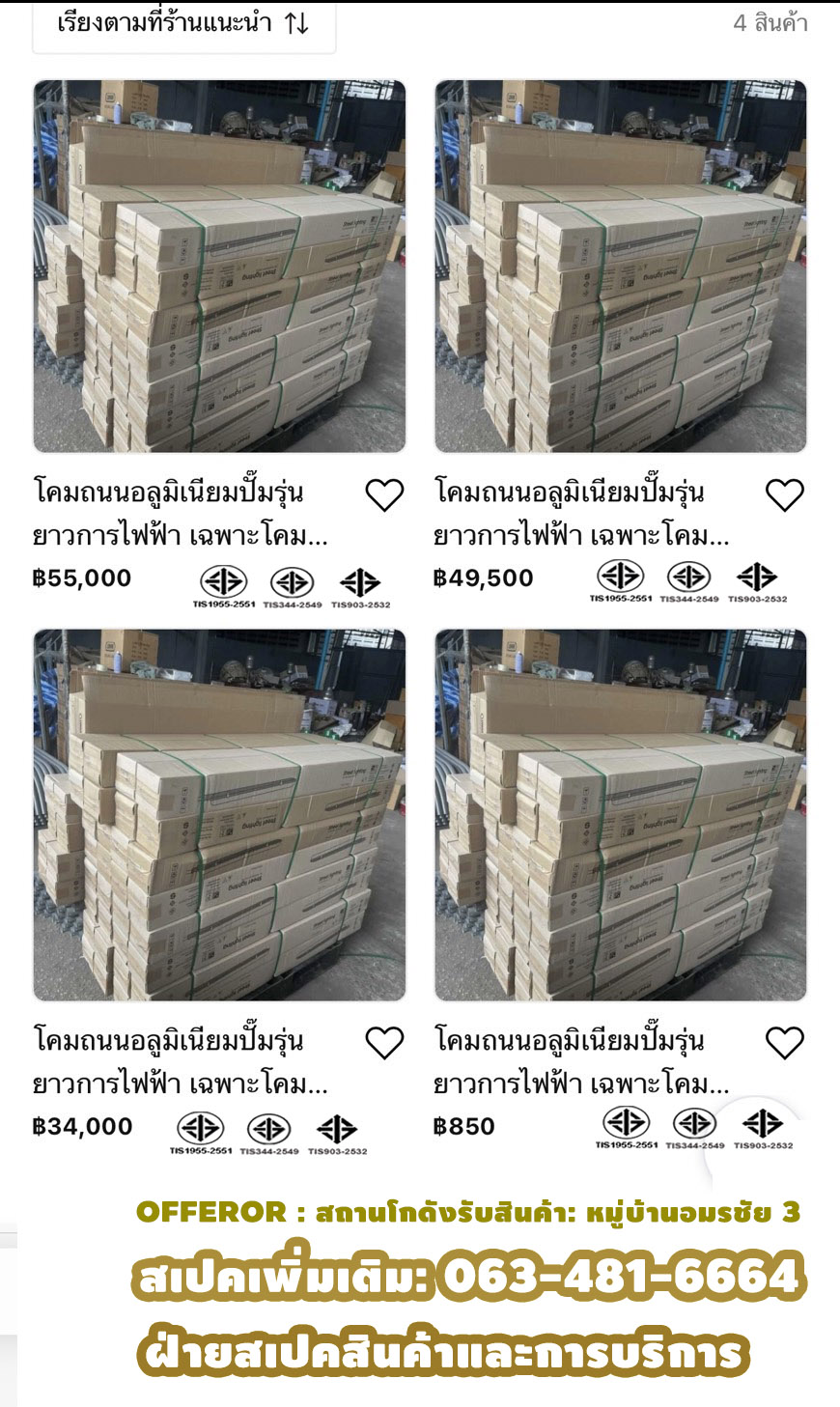Favorite the ฿49,500 product with the heart
This screenshot has height=1407, width=840.
(784, 495)
